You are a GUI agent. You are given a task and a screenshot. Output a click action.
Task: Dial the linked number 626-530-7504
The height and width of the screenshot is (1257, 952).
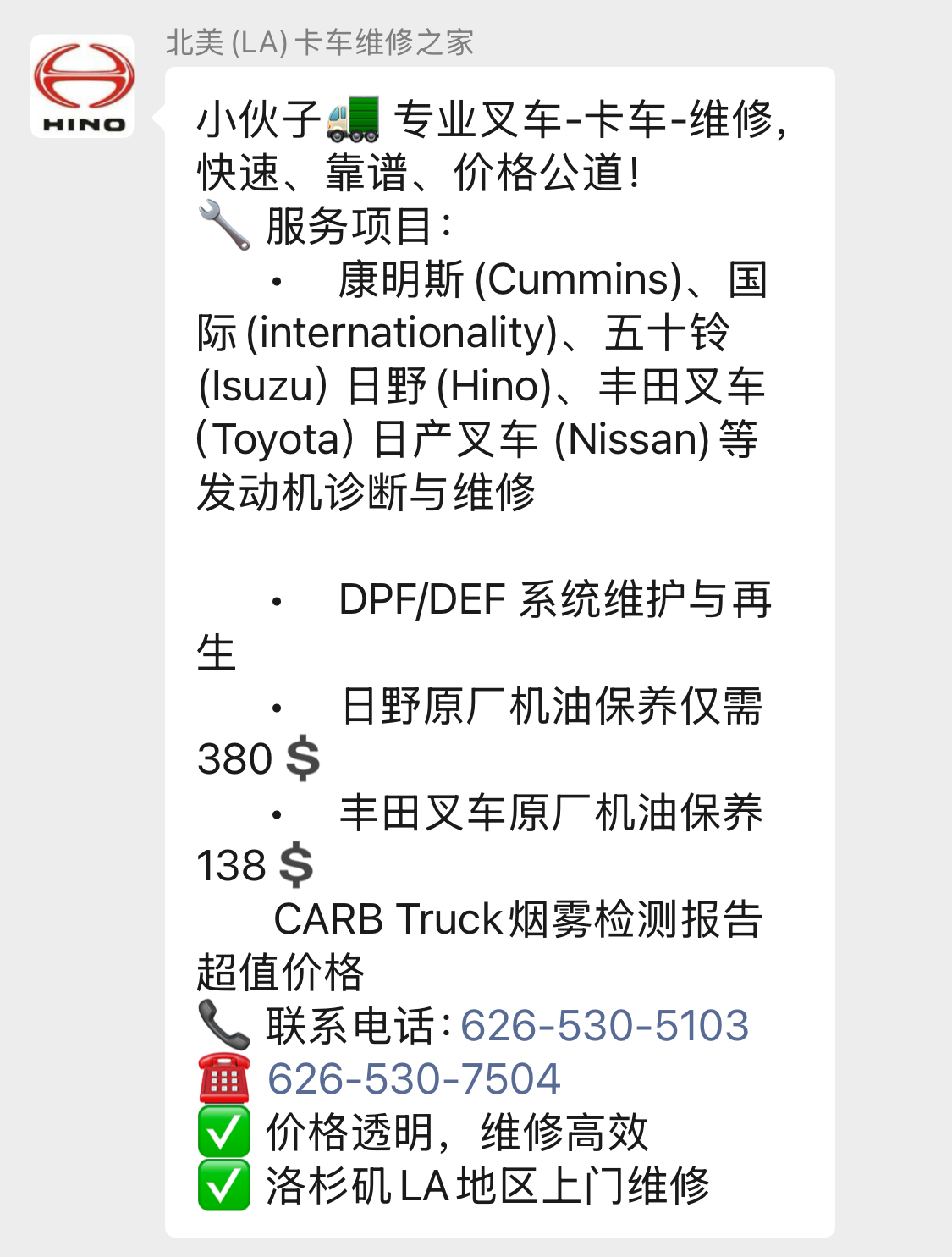414,1079
